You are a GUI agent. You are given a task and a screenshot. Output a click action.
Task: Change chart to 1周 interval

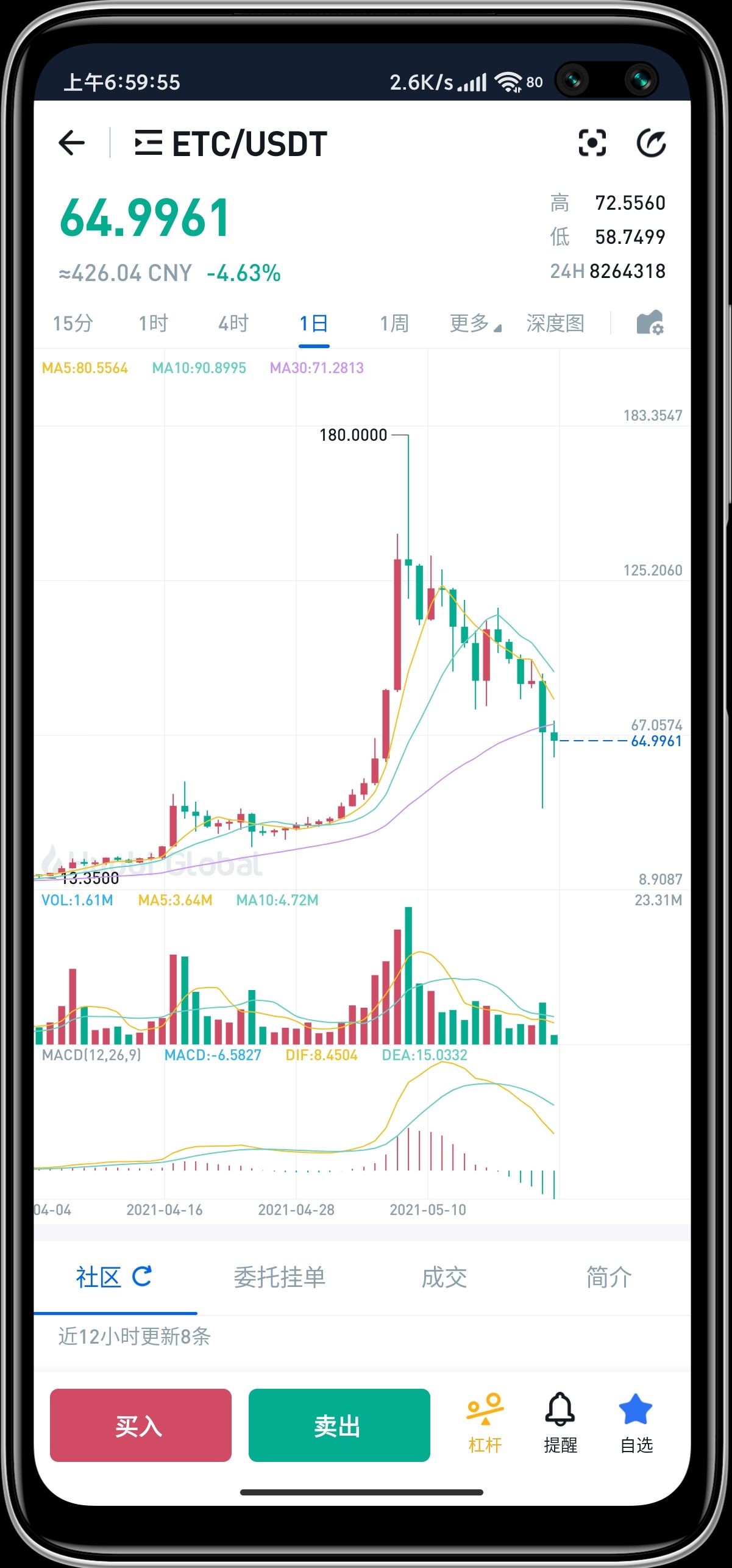(x=394, y=323)
